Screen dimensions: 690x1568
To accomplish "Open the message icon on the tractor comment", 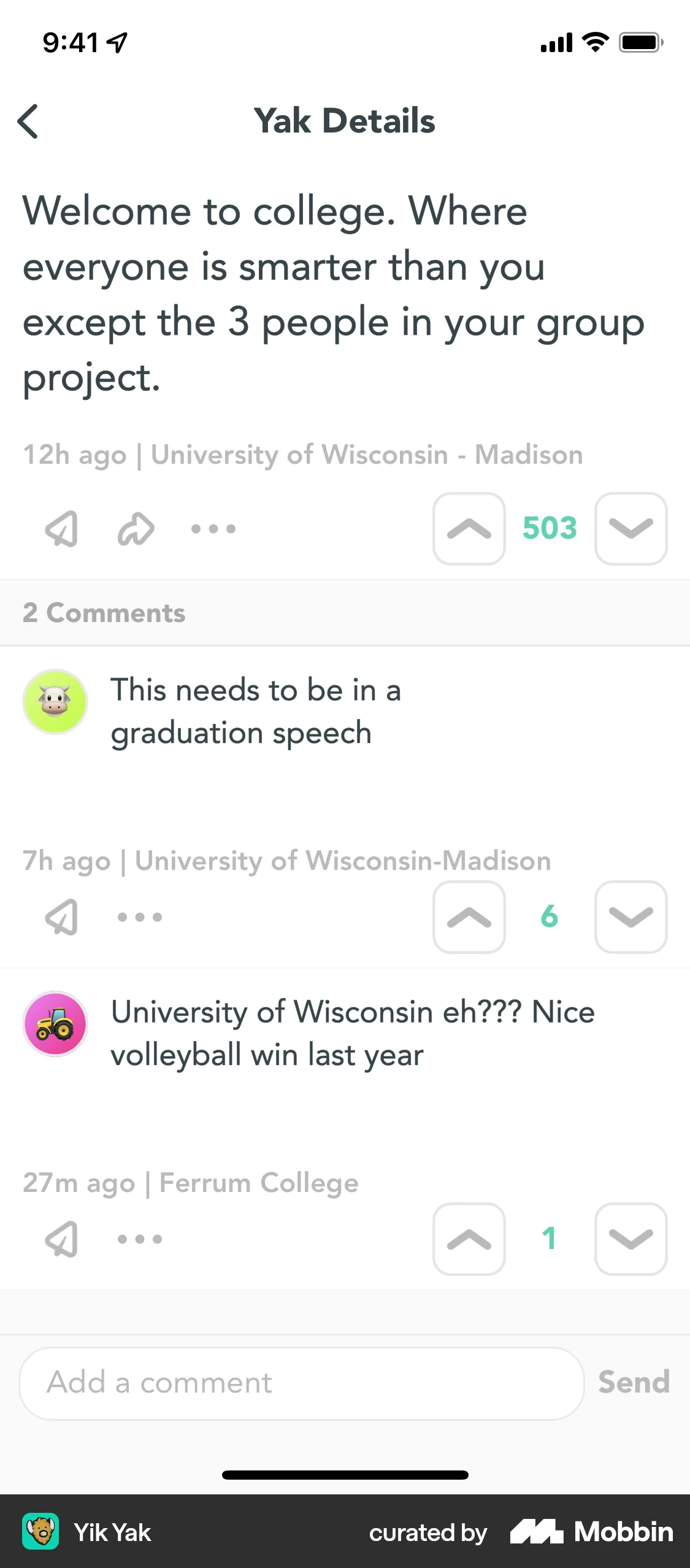I will 63,1240.
